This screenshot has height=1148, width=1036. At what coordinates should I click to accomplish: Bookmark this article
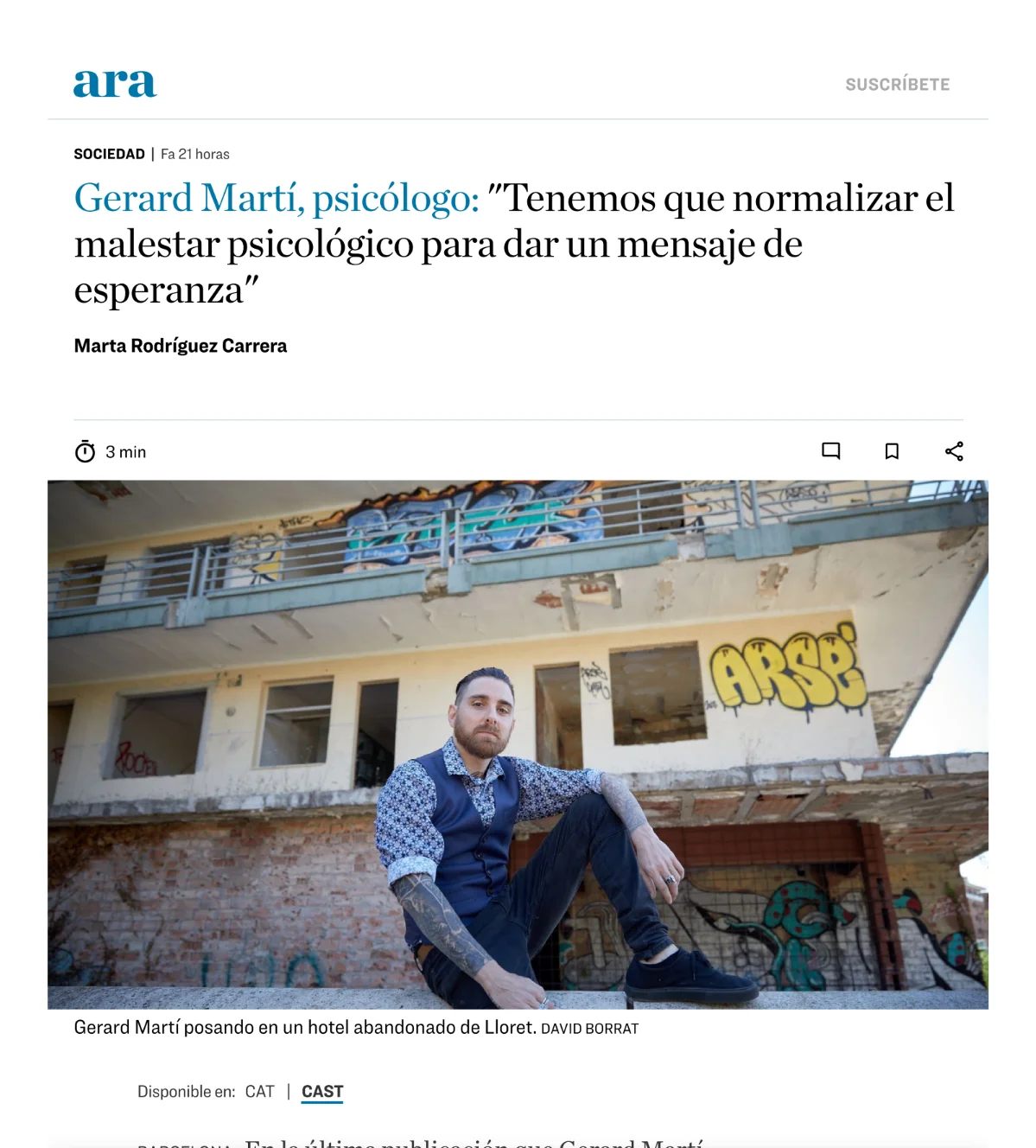point(892,450)
